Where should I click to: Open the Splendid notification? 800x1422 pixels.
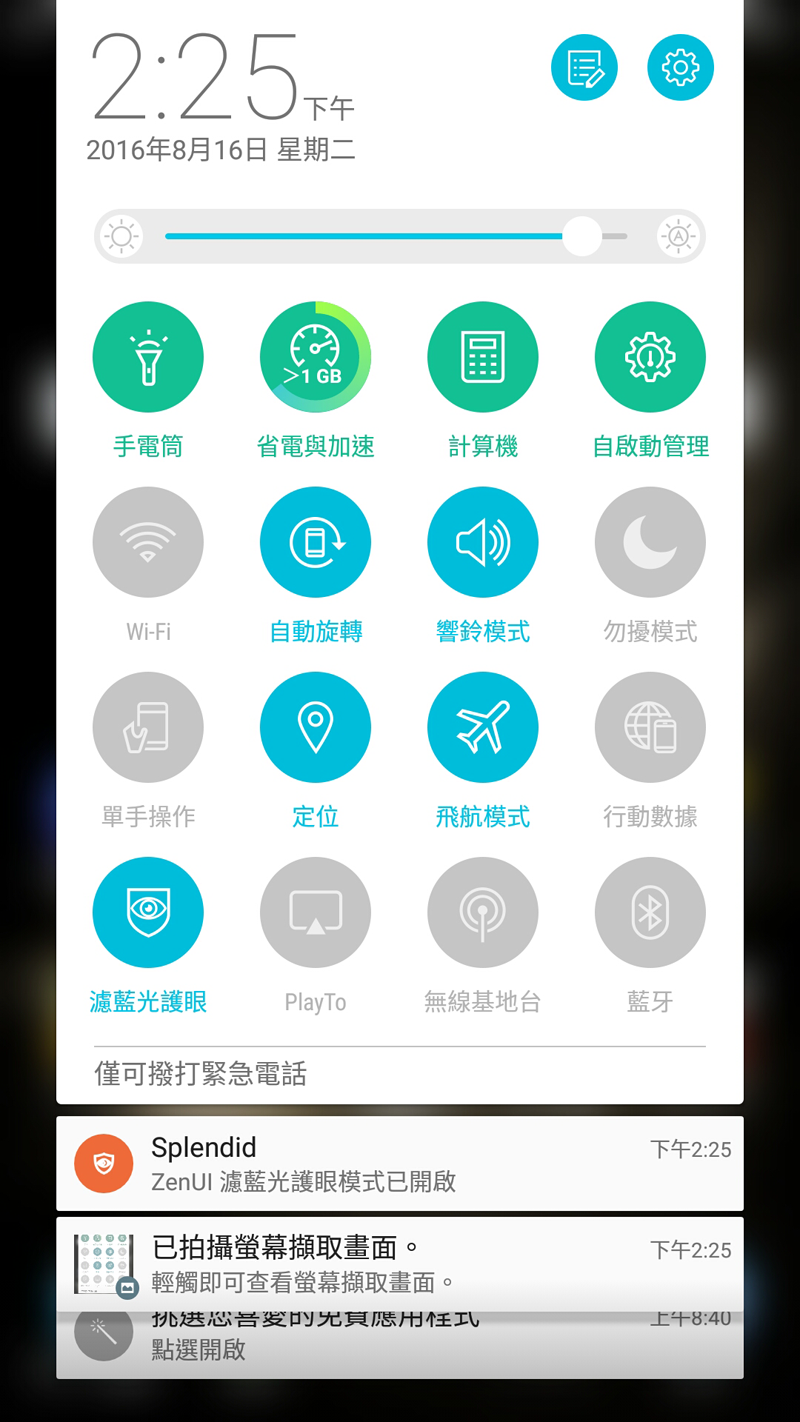coord(400,1164)
